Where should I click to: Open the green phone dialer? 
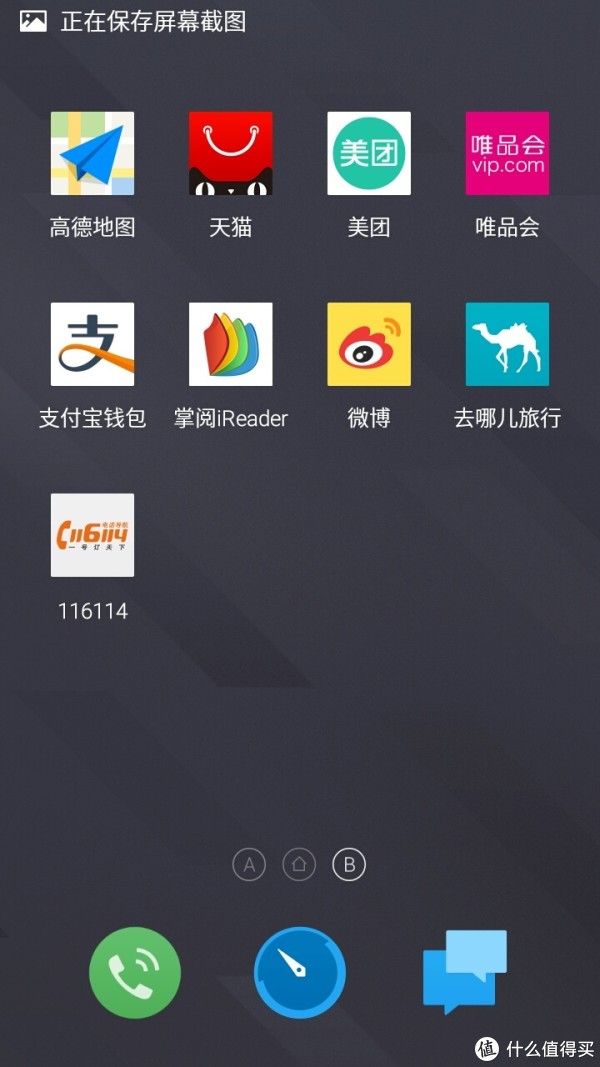click(135, 972)
